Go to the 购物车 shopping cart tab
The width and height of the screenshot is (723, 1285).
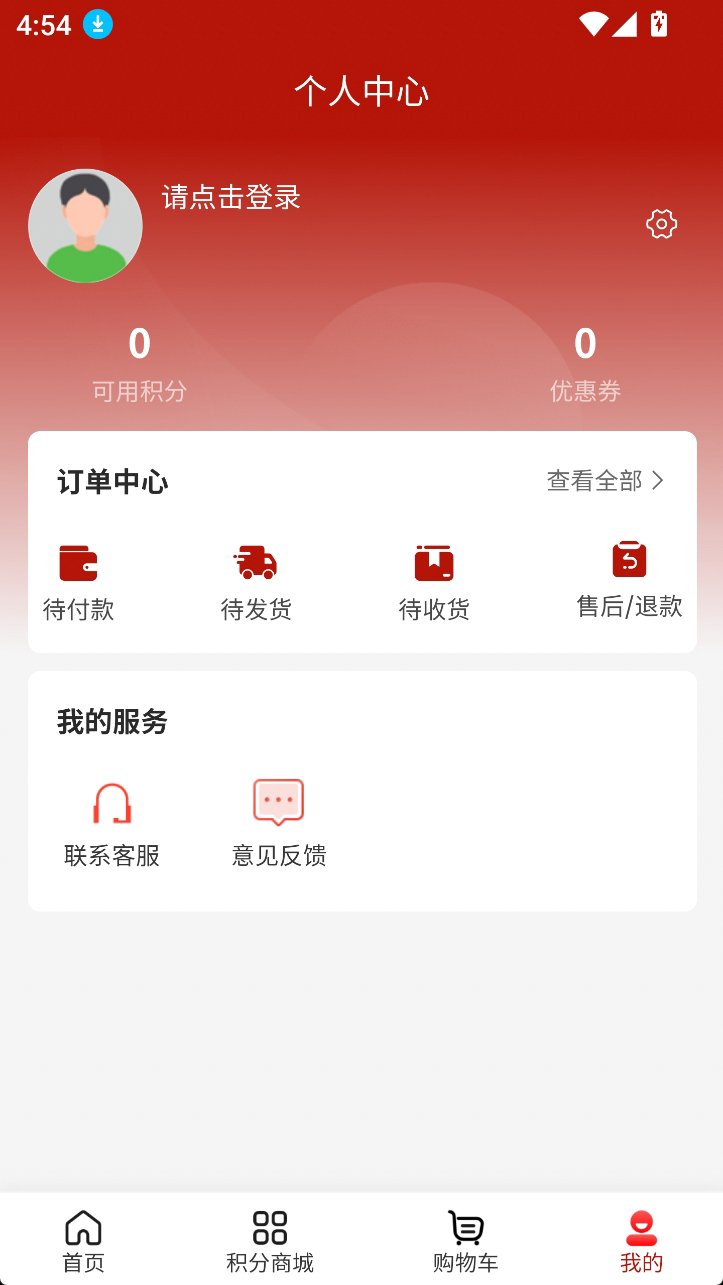click(x=465, y=1241)
